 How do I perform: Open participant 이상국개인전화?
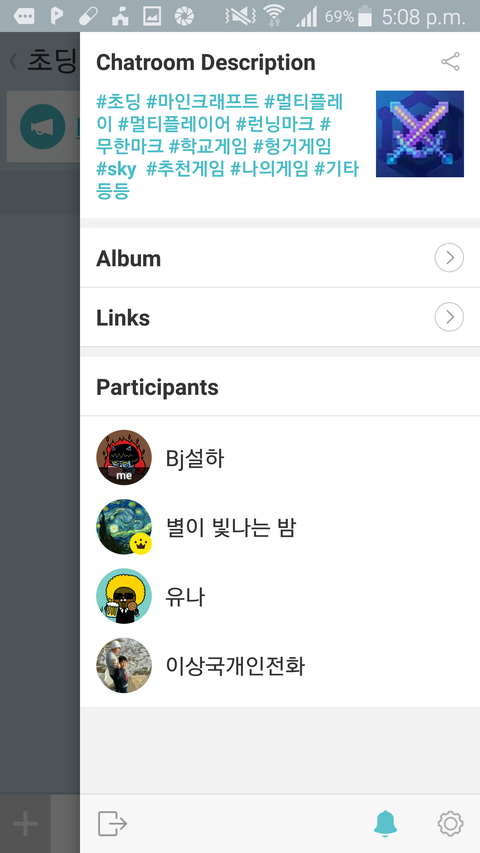pyautogui.click(x=280, y=665)
